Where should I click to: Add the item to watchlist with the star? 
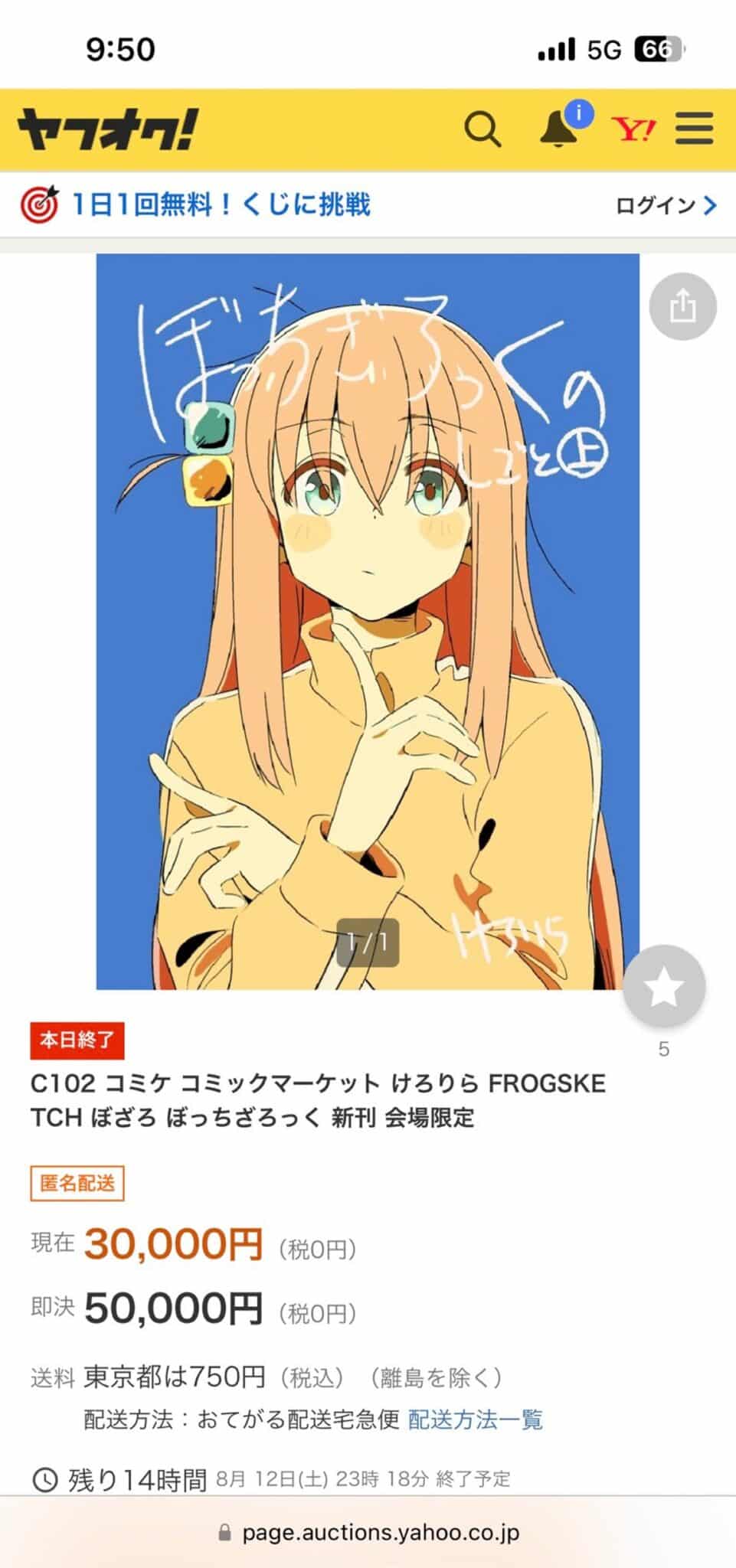tap(663, 987)
